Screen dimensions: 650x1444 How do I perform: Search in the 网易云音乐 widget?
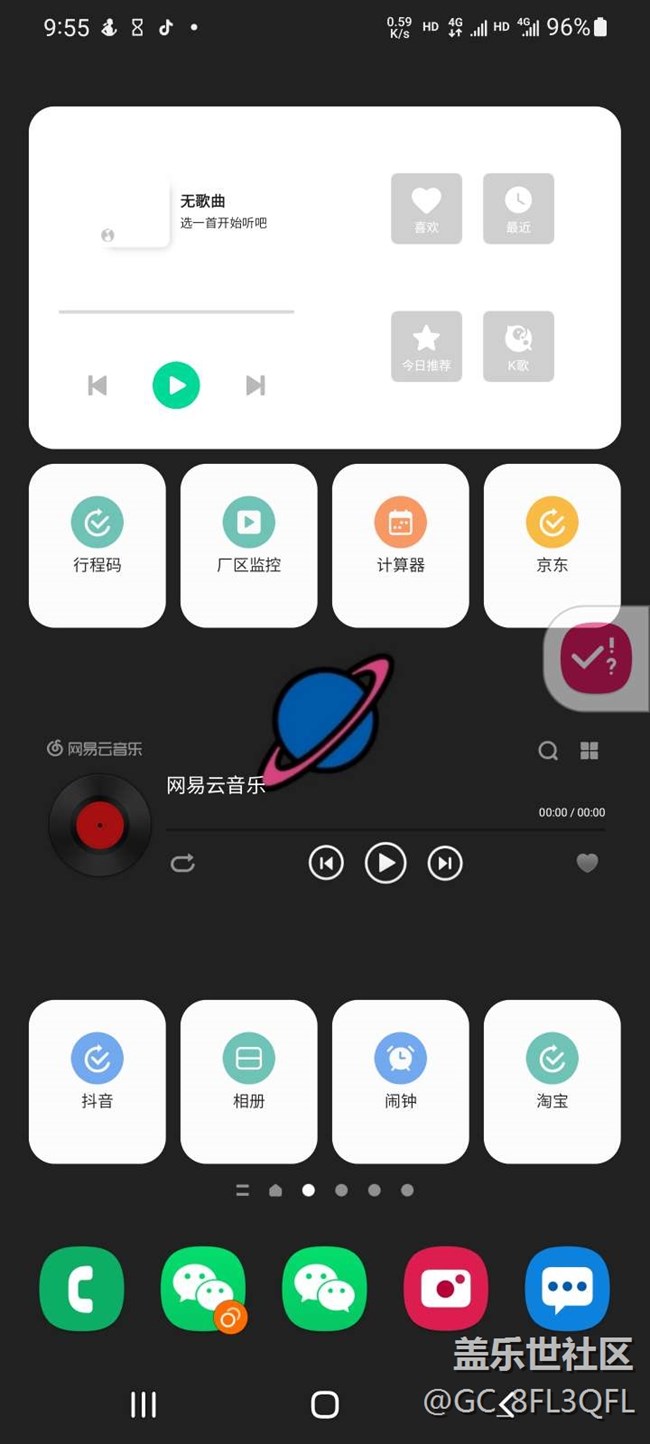click(x=548, y=751)
